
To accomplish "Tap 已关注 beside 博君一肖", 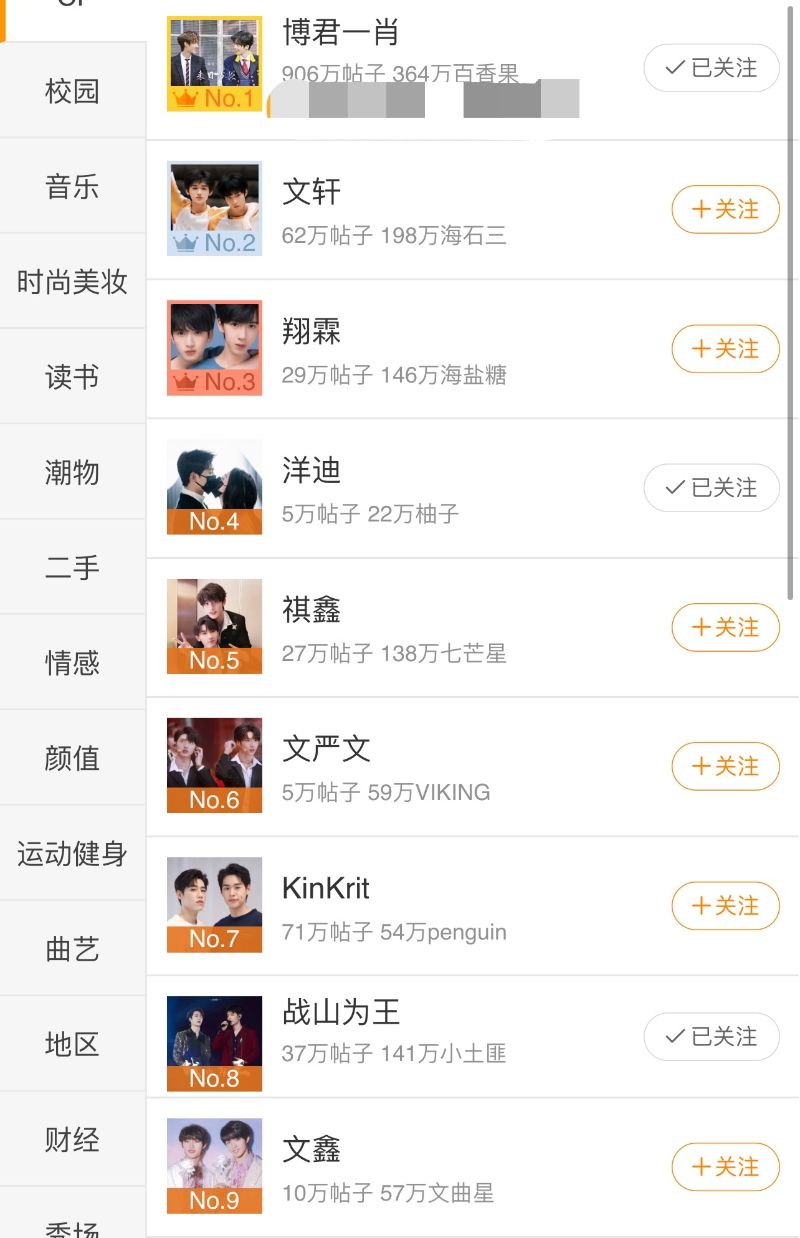I will [711, 68].
